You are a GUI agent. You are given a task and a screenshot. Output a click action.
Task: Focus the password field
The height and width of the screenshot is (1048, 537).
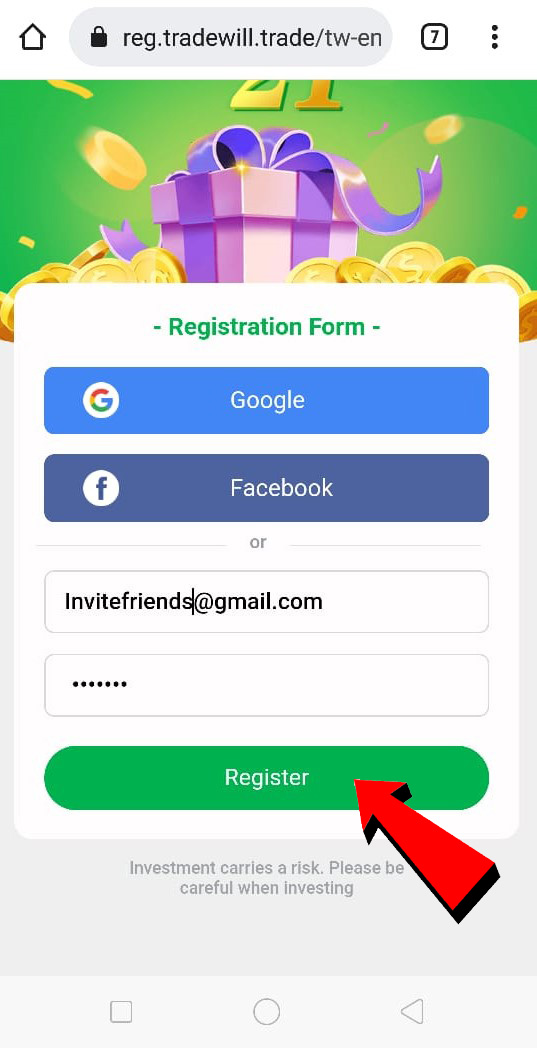point(266,685)
